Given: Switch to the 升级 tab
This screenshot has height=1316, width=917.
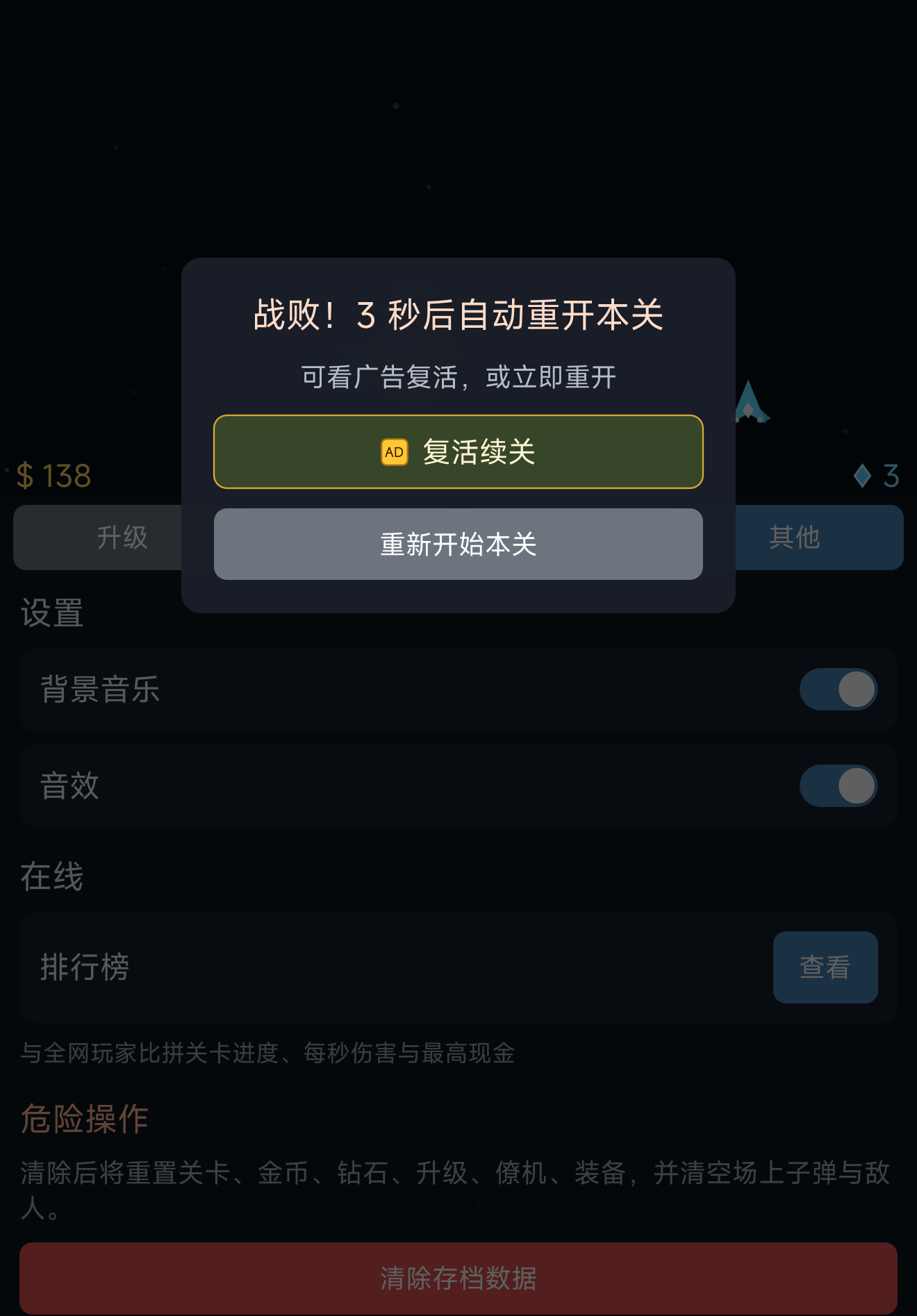Looking at the screenshot, I should tap(98, 538).
